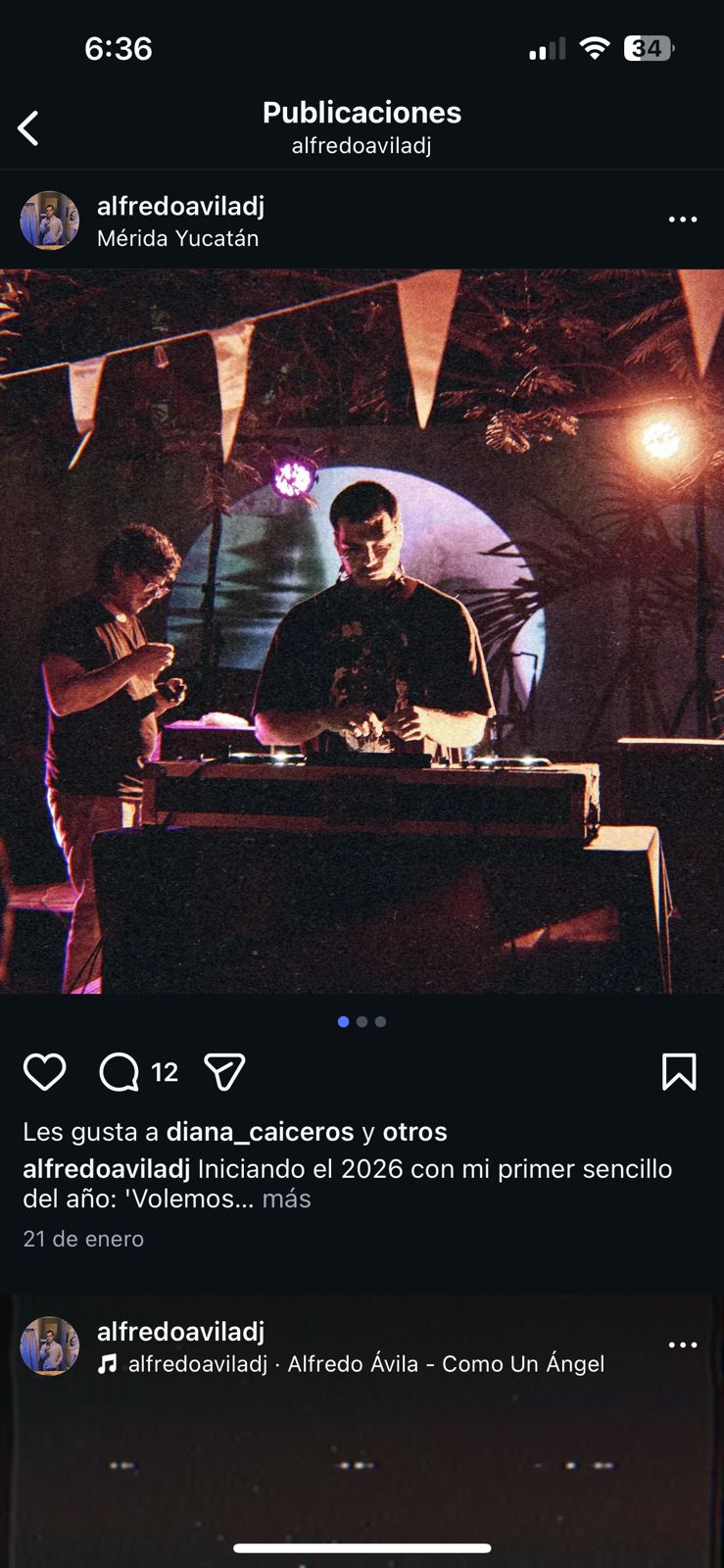
Task: Like the DJ photo post
Action: (44, 1072)
